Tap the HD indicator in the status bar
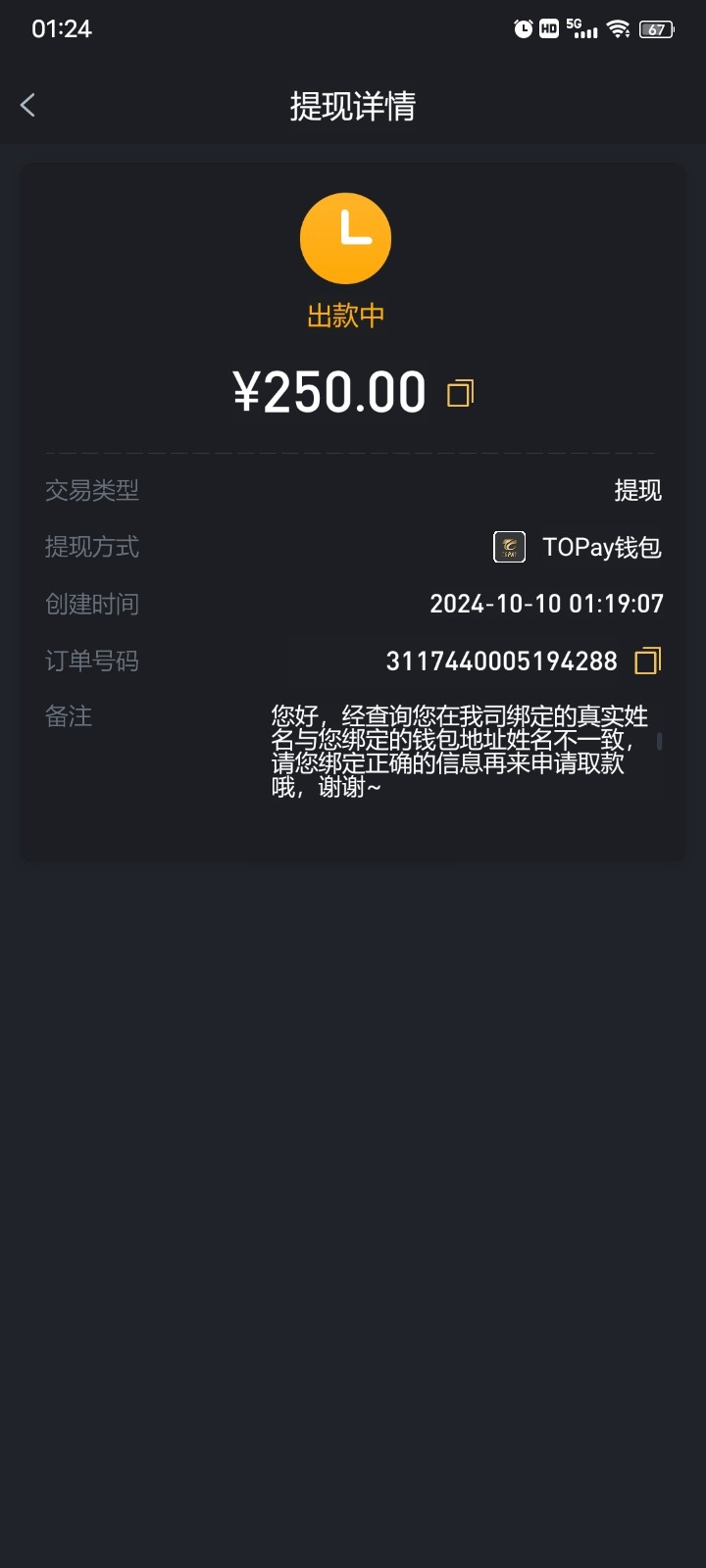 (x=549, y=28)
